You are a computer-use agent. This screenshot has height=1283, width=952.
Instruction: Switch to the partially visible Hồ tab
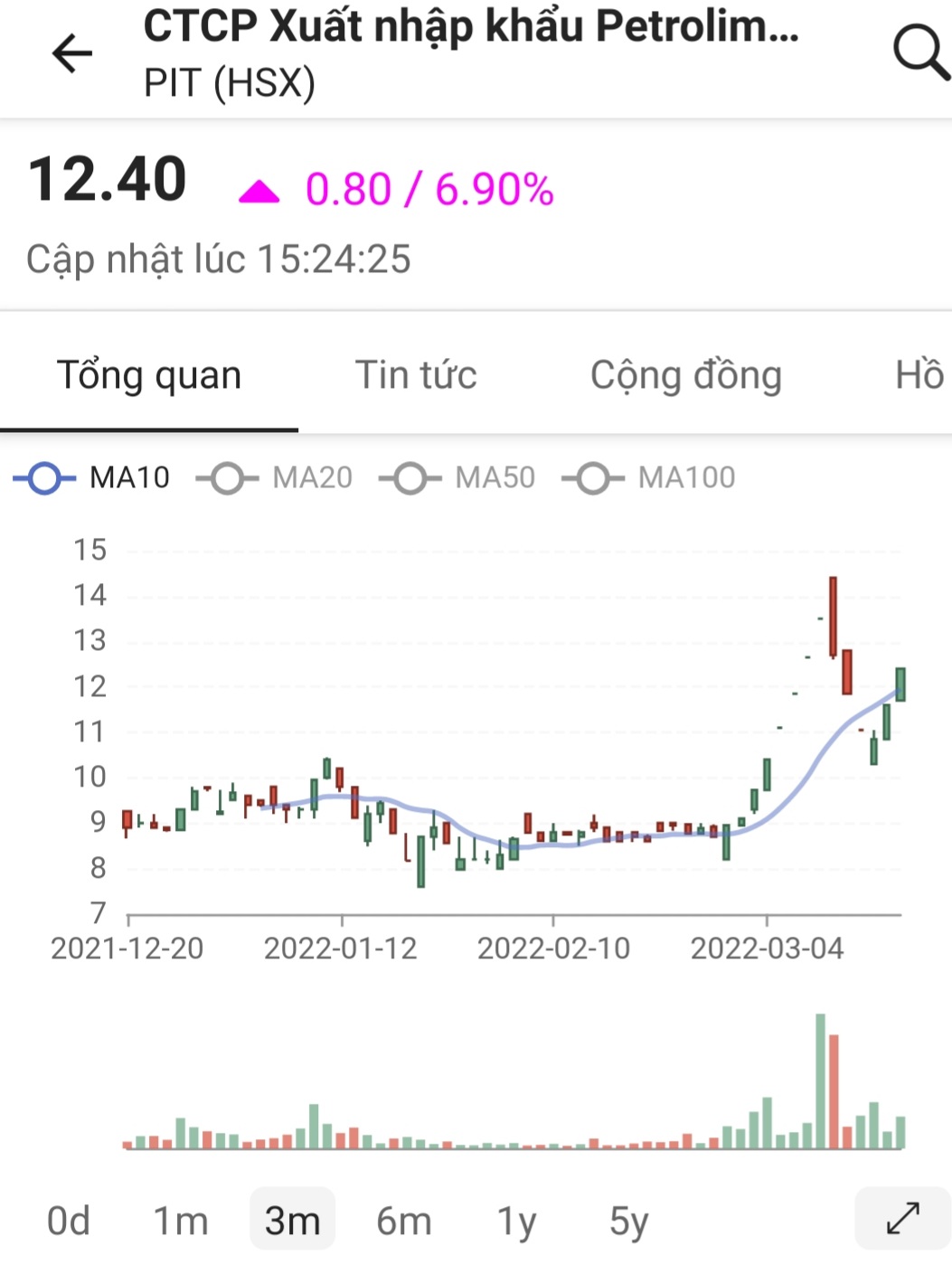(x=919, y=375)
